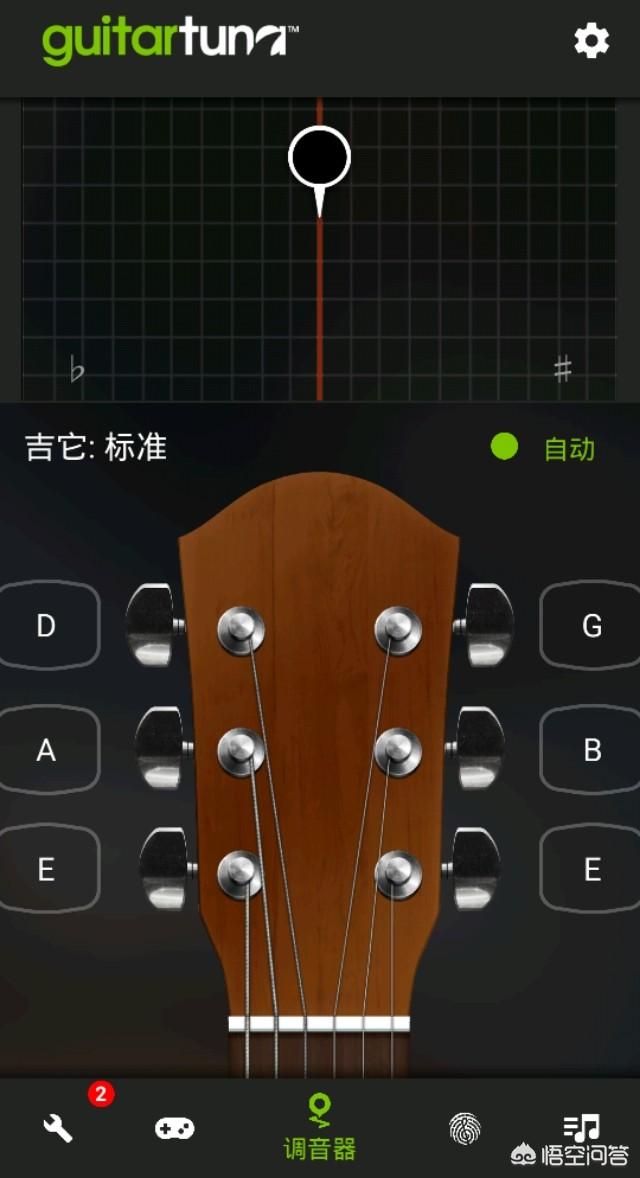Change the 吉它: 标准 tuning
Image resolution: width=640 pixels, height=1178 pixels.
coord(96,447)
